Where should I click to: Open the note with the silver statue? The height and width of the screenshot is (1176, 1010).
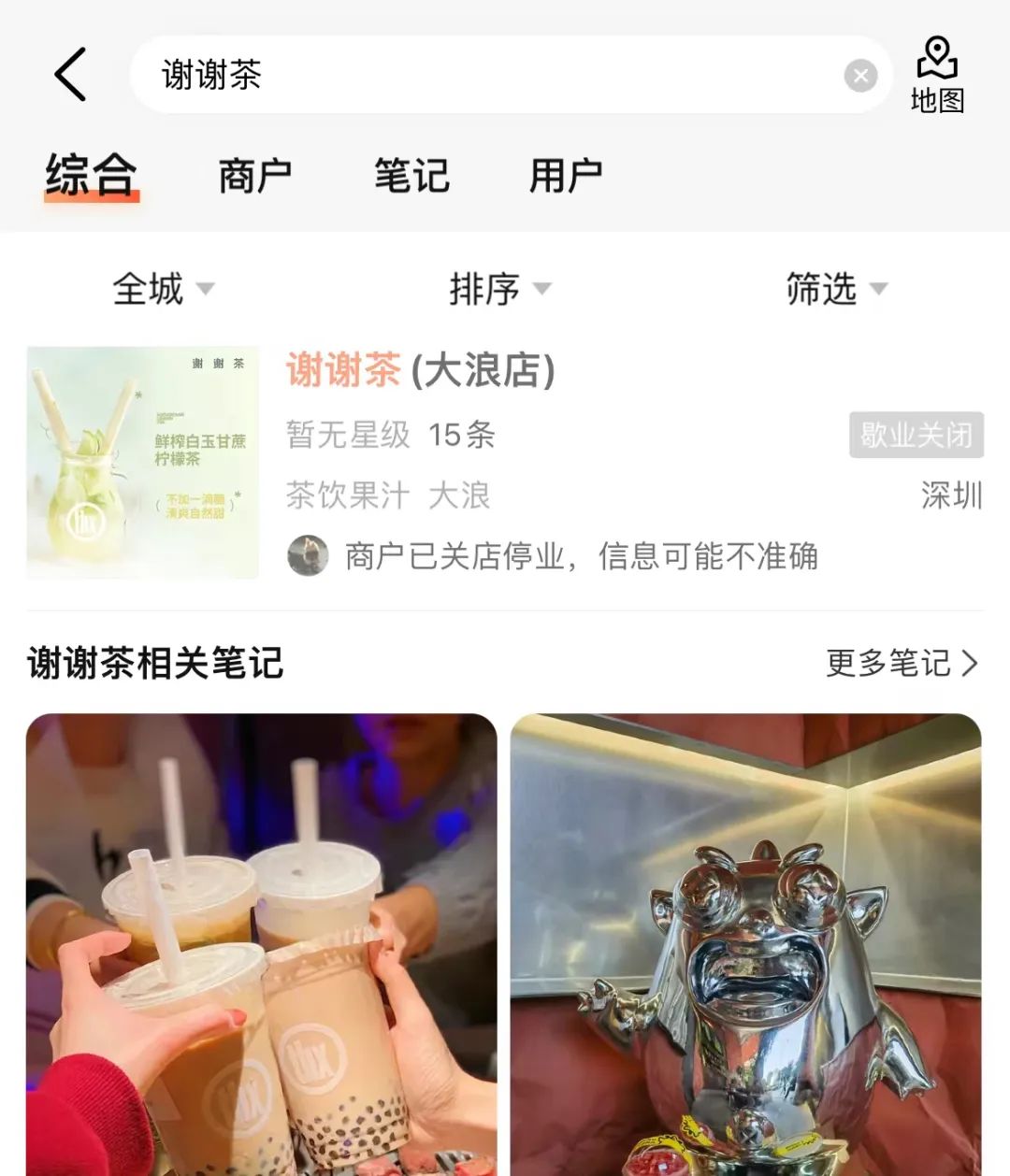coord(745,944)
